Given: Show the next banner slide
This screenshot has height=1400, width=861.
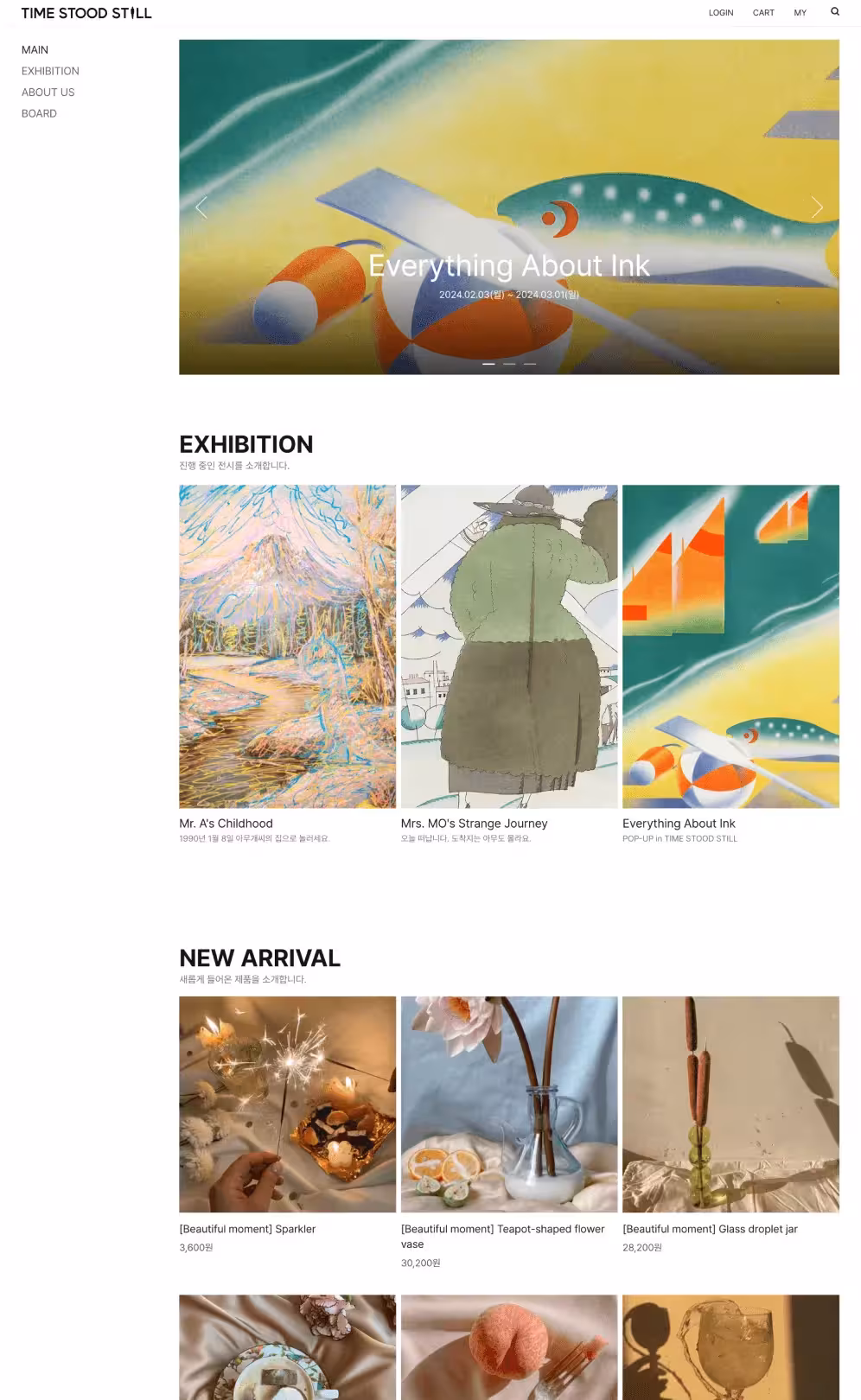Looking at the screenshot, I should [817, 207].
